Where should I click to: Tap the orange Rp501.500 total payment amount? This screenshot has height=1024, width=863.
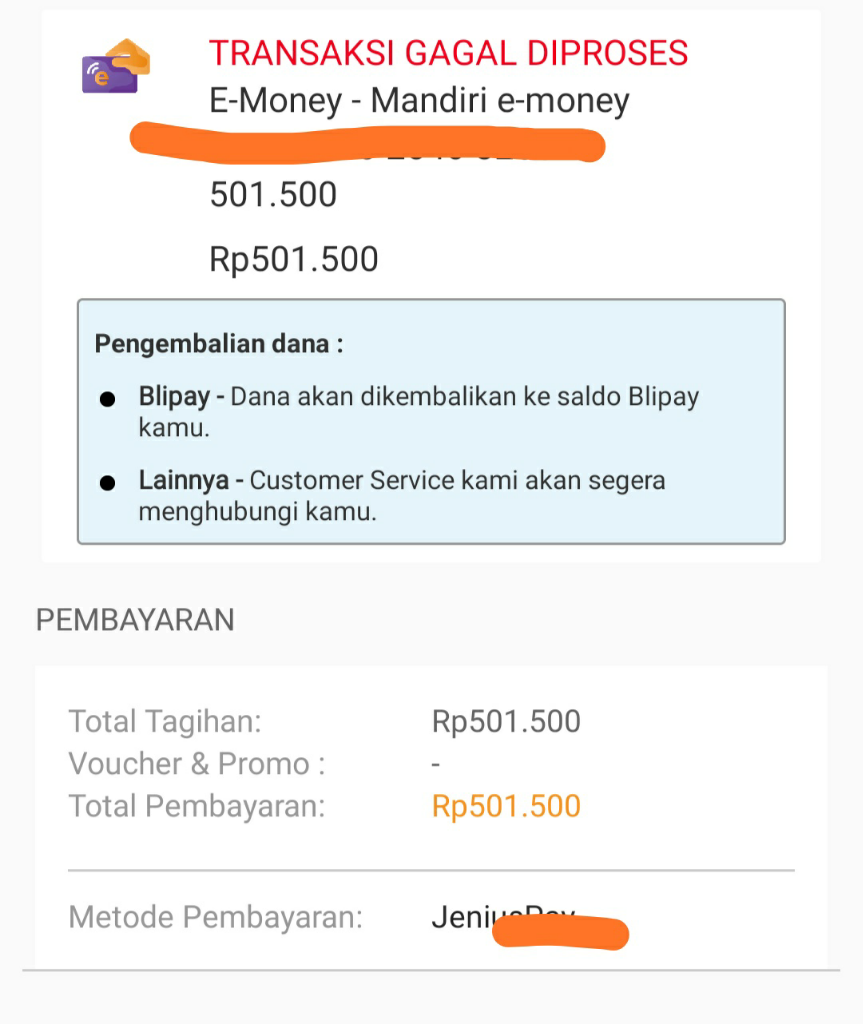click(x=506, y=805)
